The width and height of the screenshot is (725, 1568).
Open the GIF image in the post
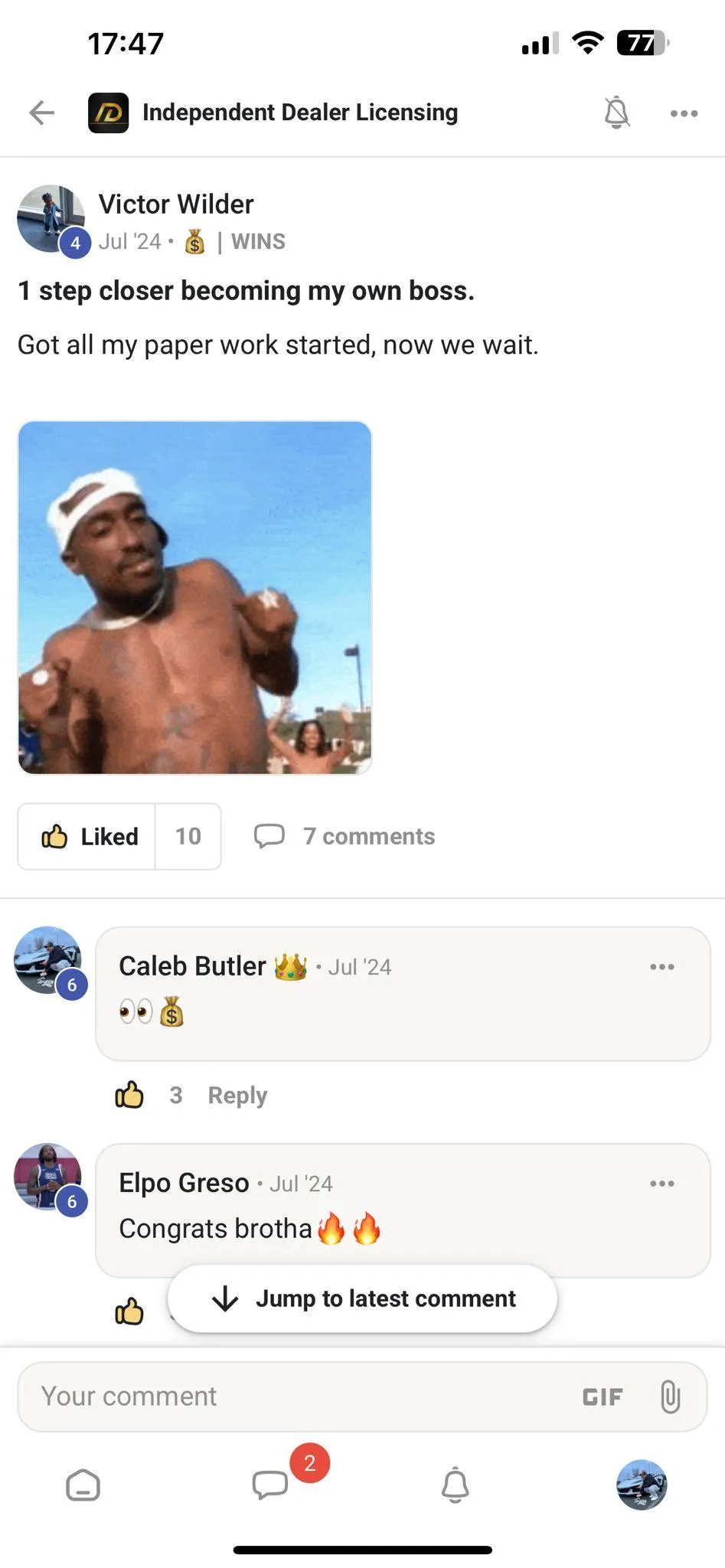tap(194, 597)
